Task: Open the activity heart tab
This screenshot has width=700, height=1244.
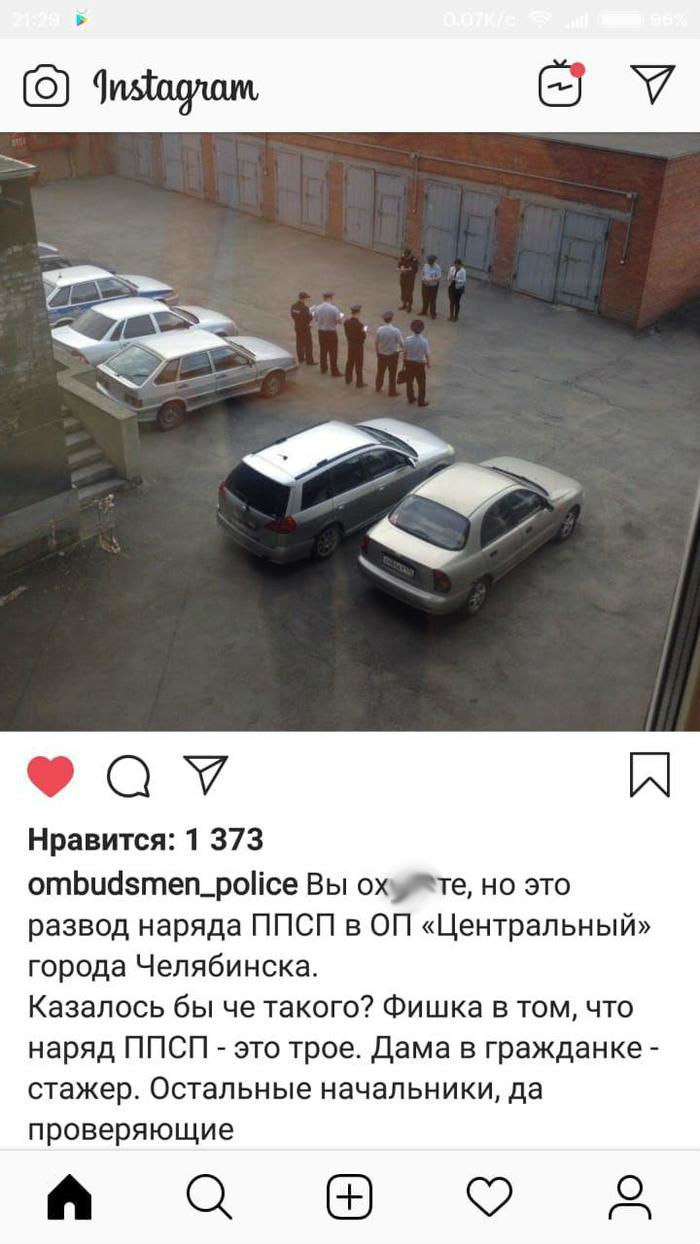Action: click(489, 1197)
